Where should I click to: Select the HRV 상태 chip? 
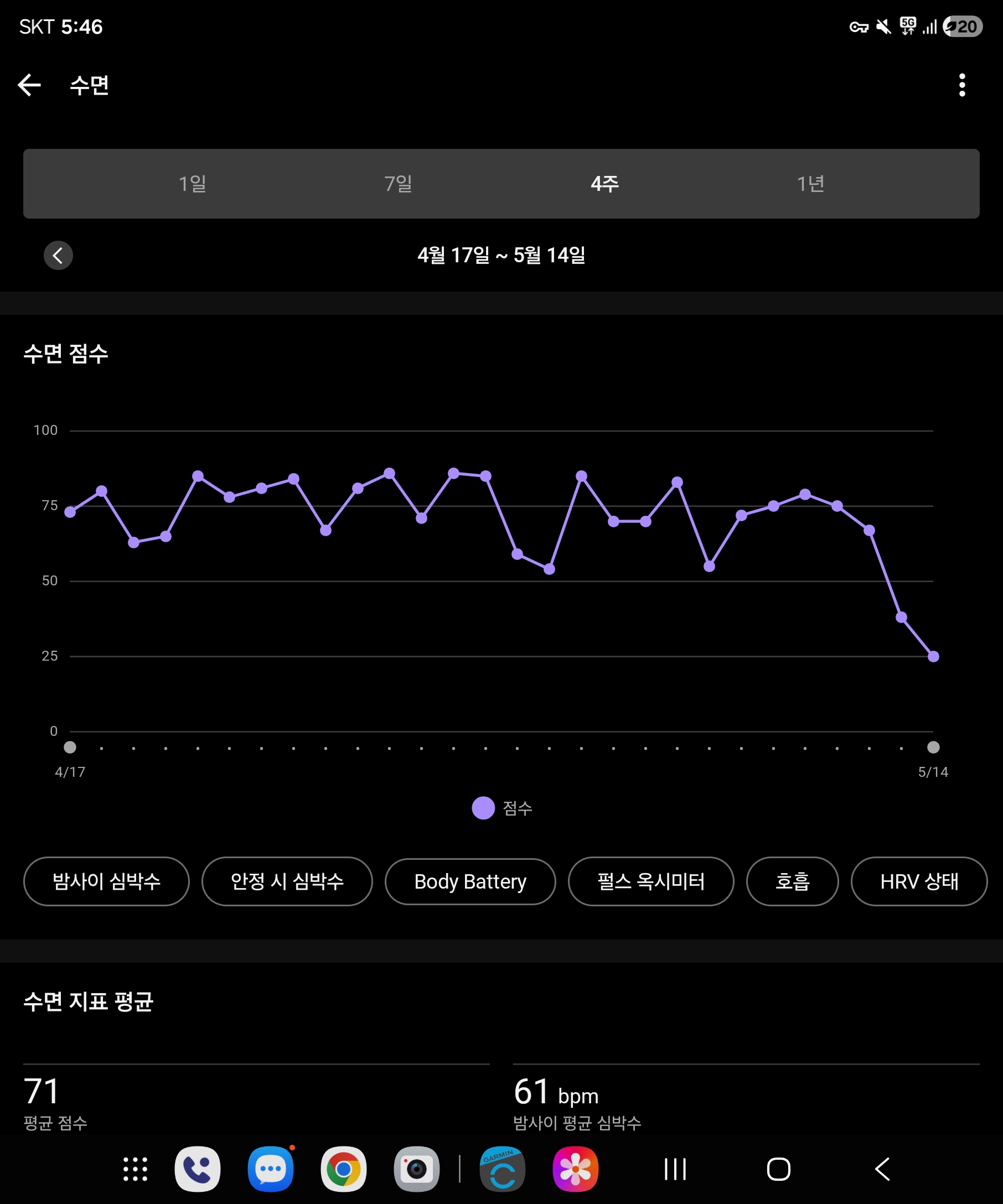pos(919,881)
